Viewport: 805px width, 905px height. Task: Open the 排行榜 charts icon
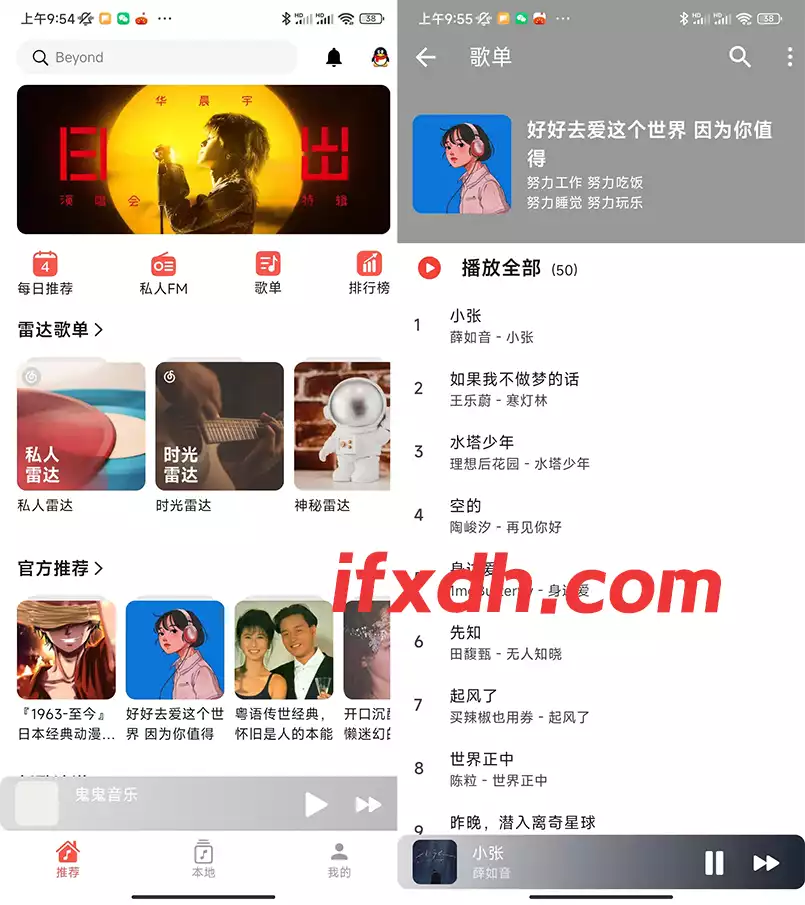[370, 270]
